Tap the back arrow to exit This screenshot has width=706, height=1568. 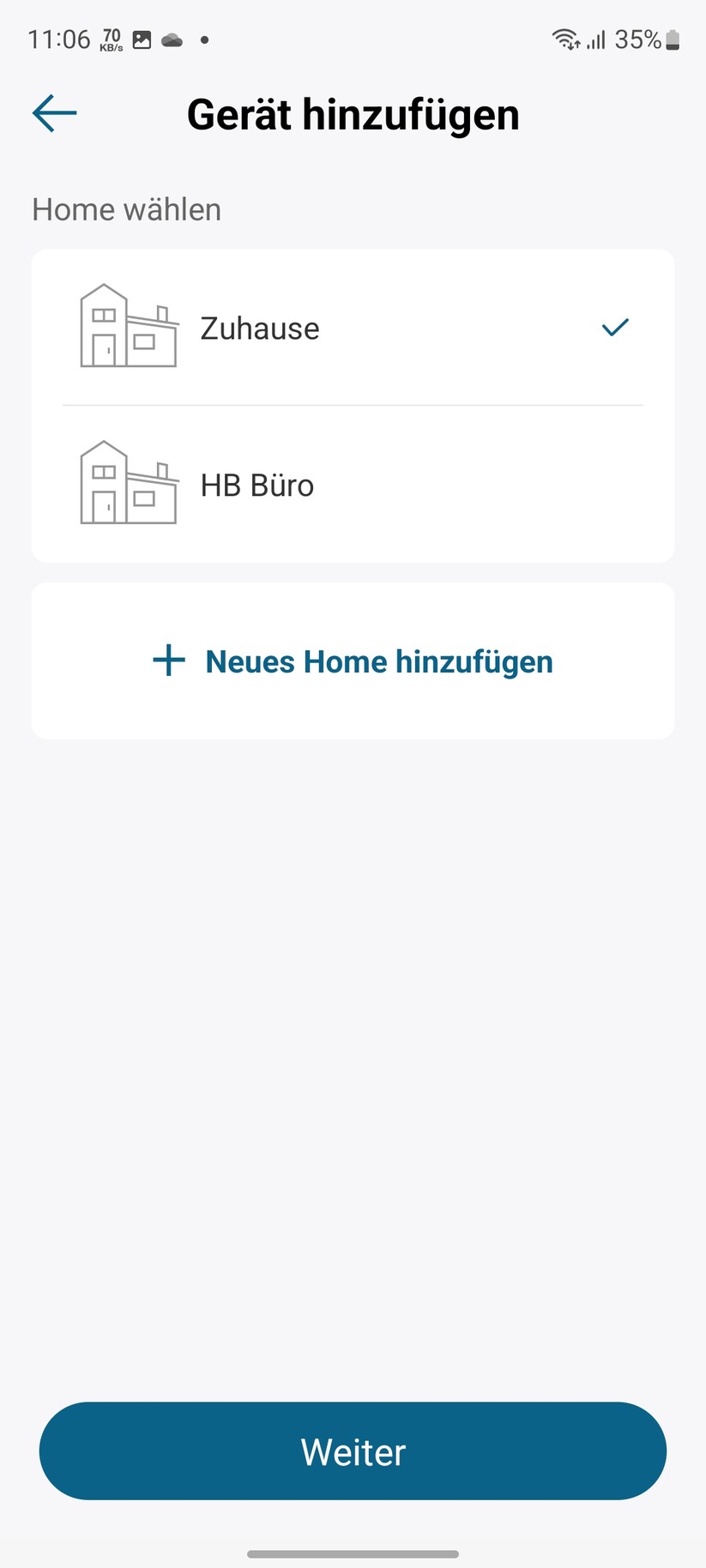coord(53,112)
